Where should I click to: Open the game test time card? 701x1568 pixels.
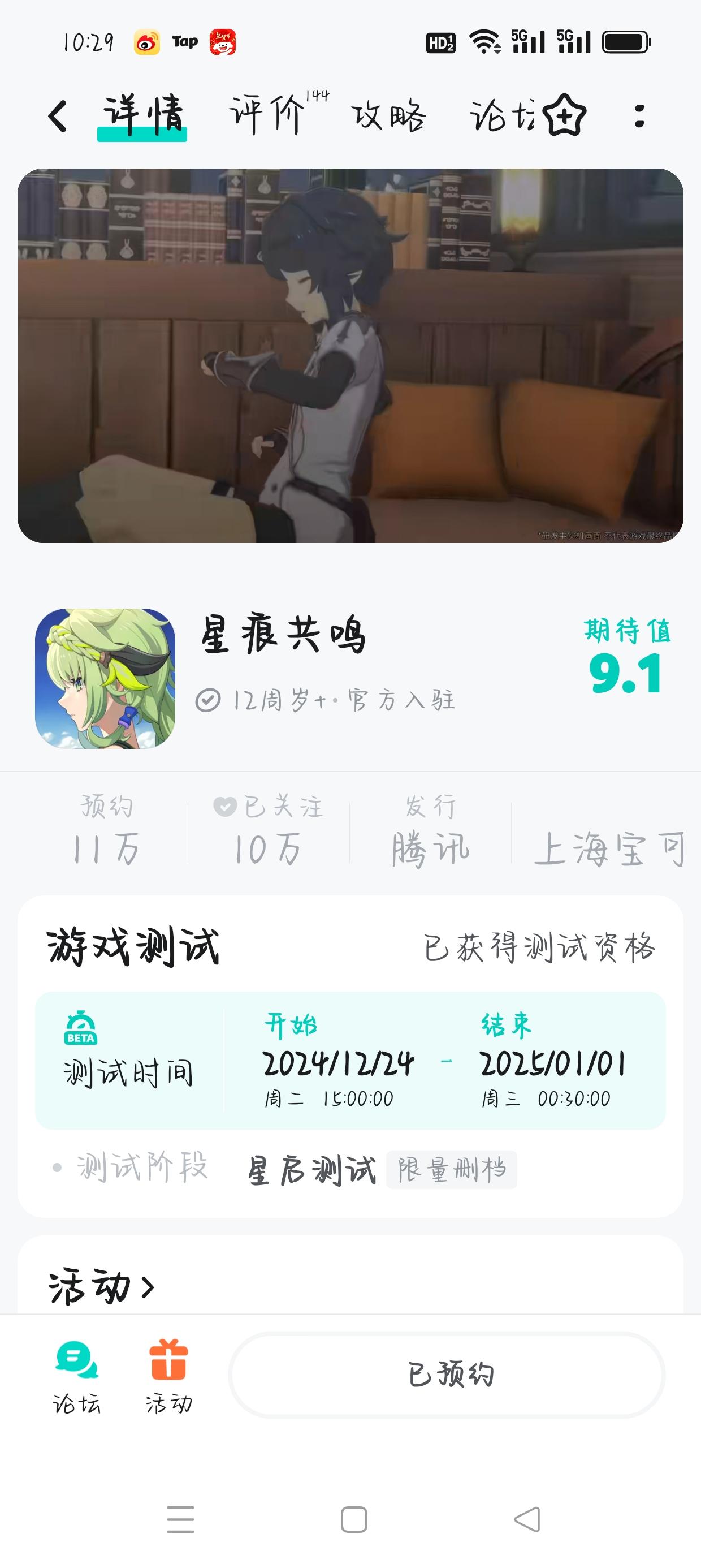click(x=350, y=1061)
